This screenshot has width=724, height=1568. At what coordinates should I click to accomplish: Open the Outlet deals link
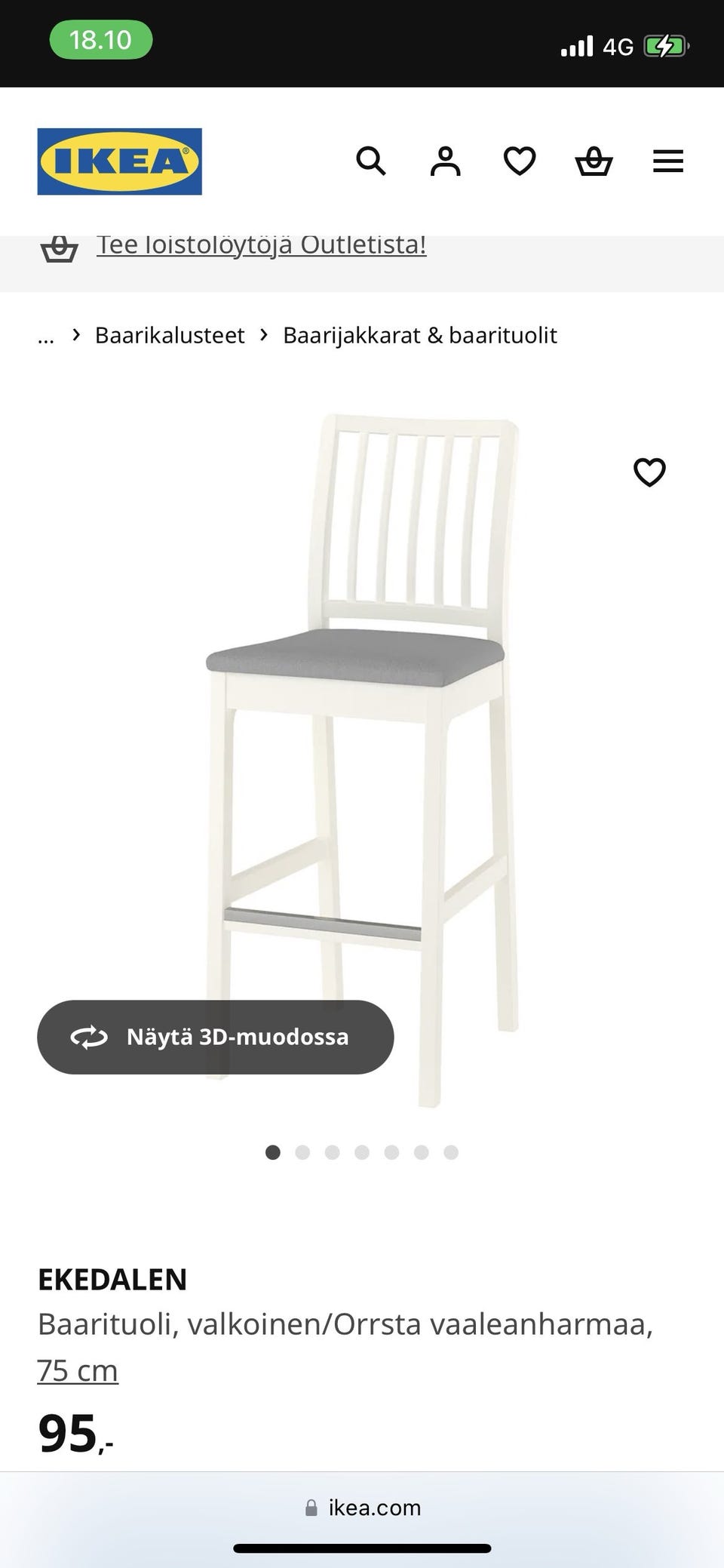[x=261, y=245]
